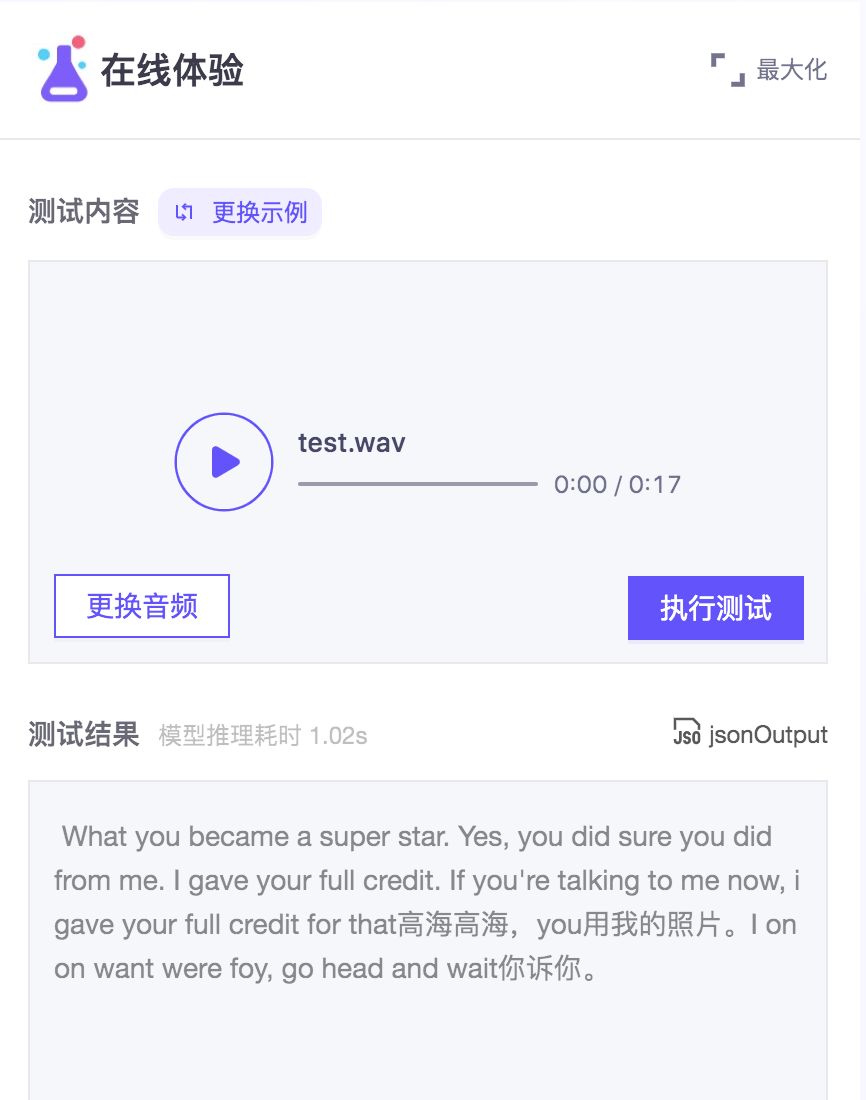Image resolution: width=866 pixels, height=1100 pixels.
Task: Tap 更换示例 to switch example
Action: tap(240, 212)
